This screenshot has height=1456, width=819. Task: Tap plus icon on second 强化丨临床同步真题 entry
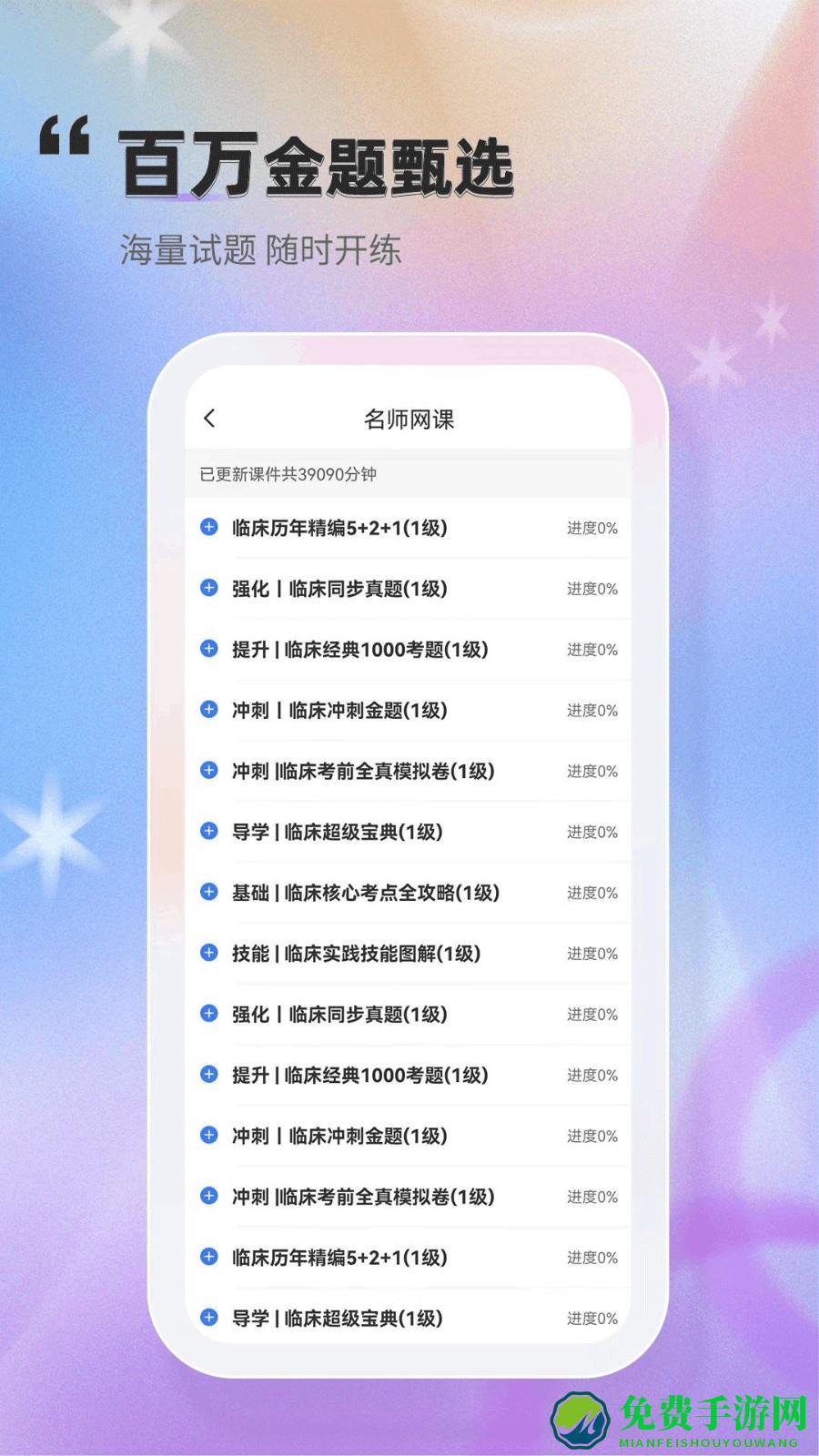(x=210, y=1014)
